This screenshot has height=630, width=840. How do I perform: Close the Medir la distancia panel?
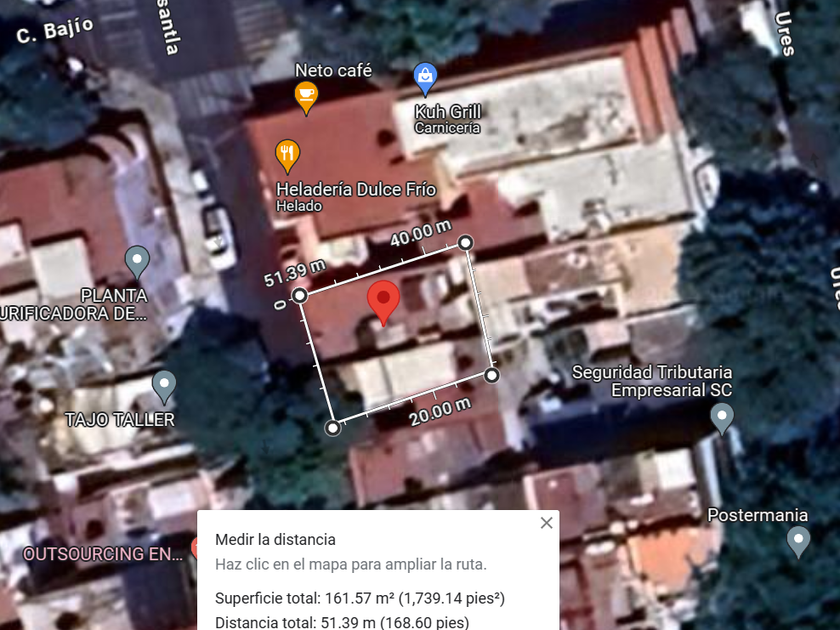(x=546, y=523)
